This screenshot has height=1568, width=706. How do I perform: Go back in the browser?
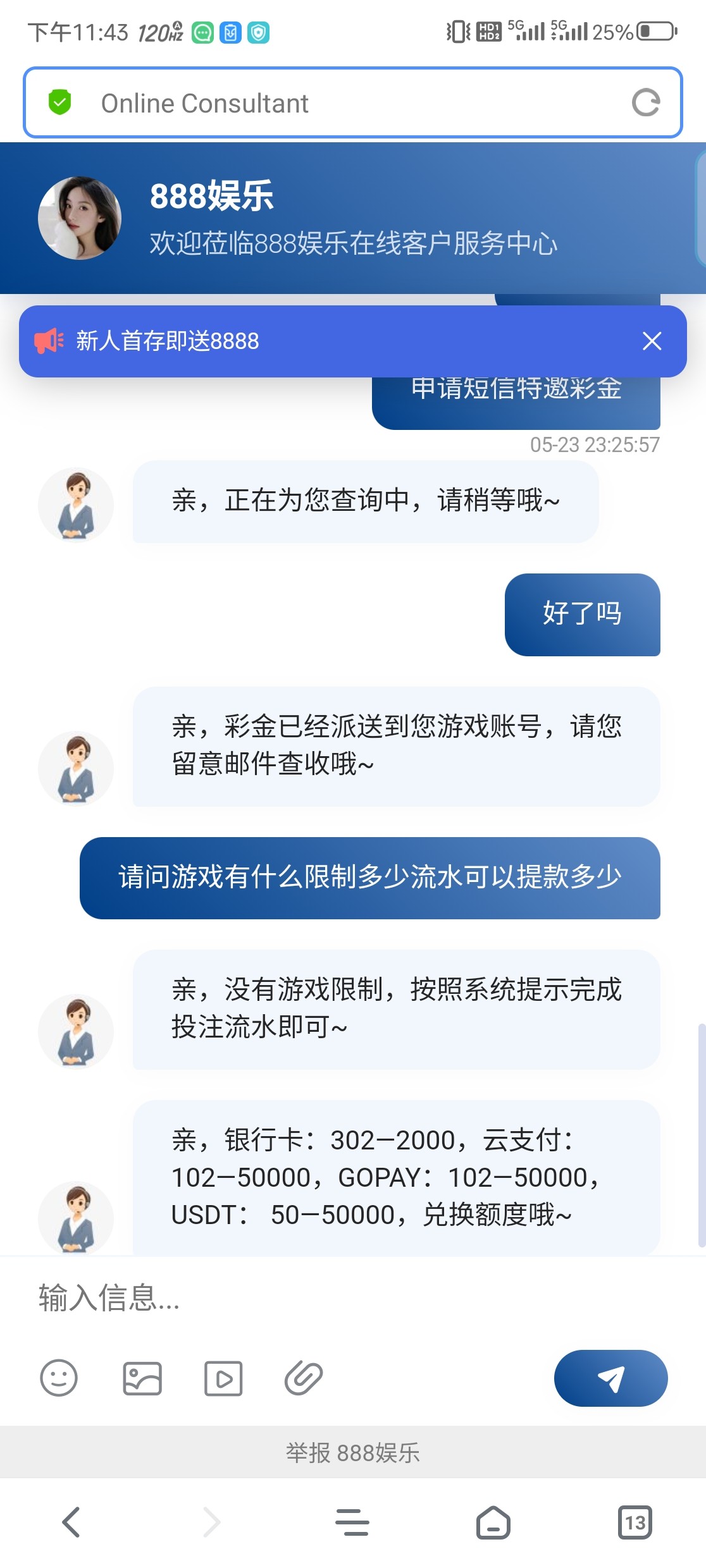pyautogui.click(x=71, y=1522)
